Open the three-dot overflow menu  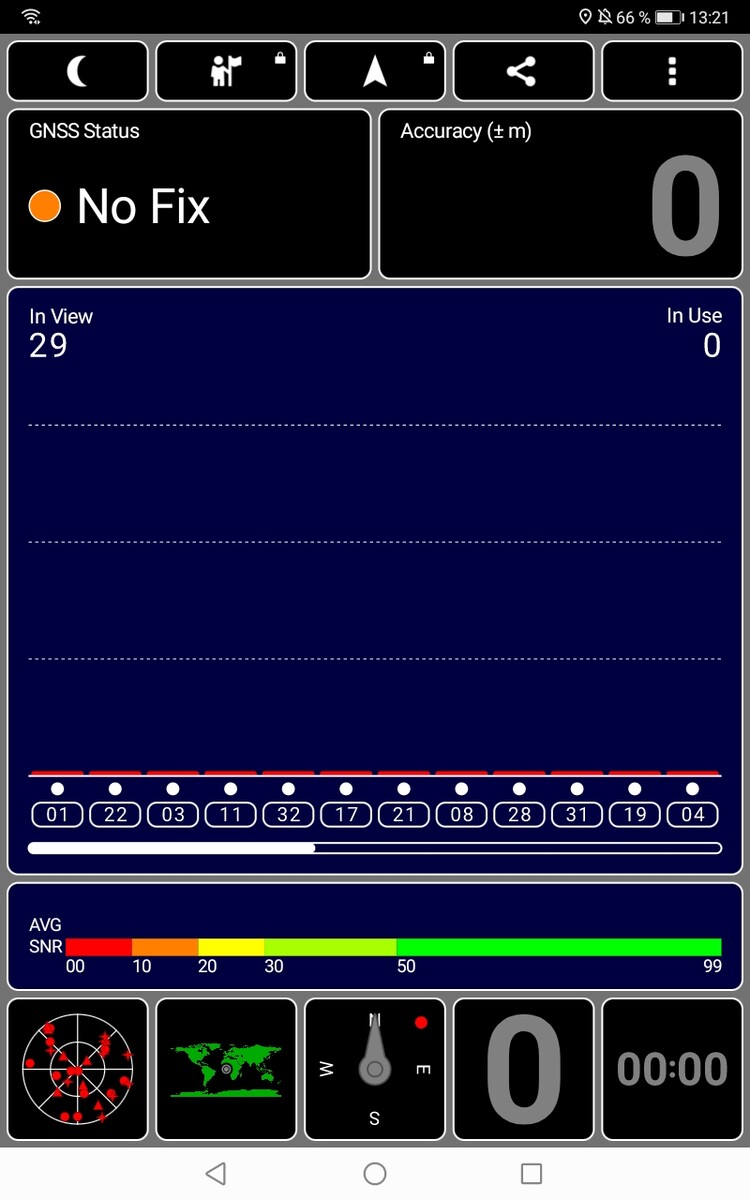[x=672, y=71]
